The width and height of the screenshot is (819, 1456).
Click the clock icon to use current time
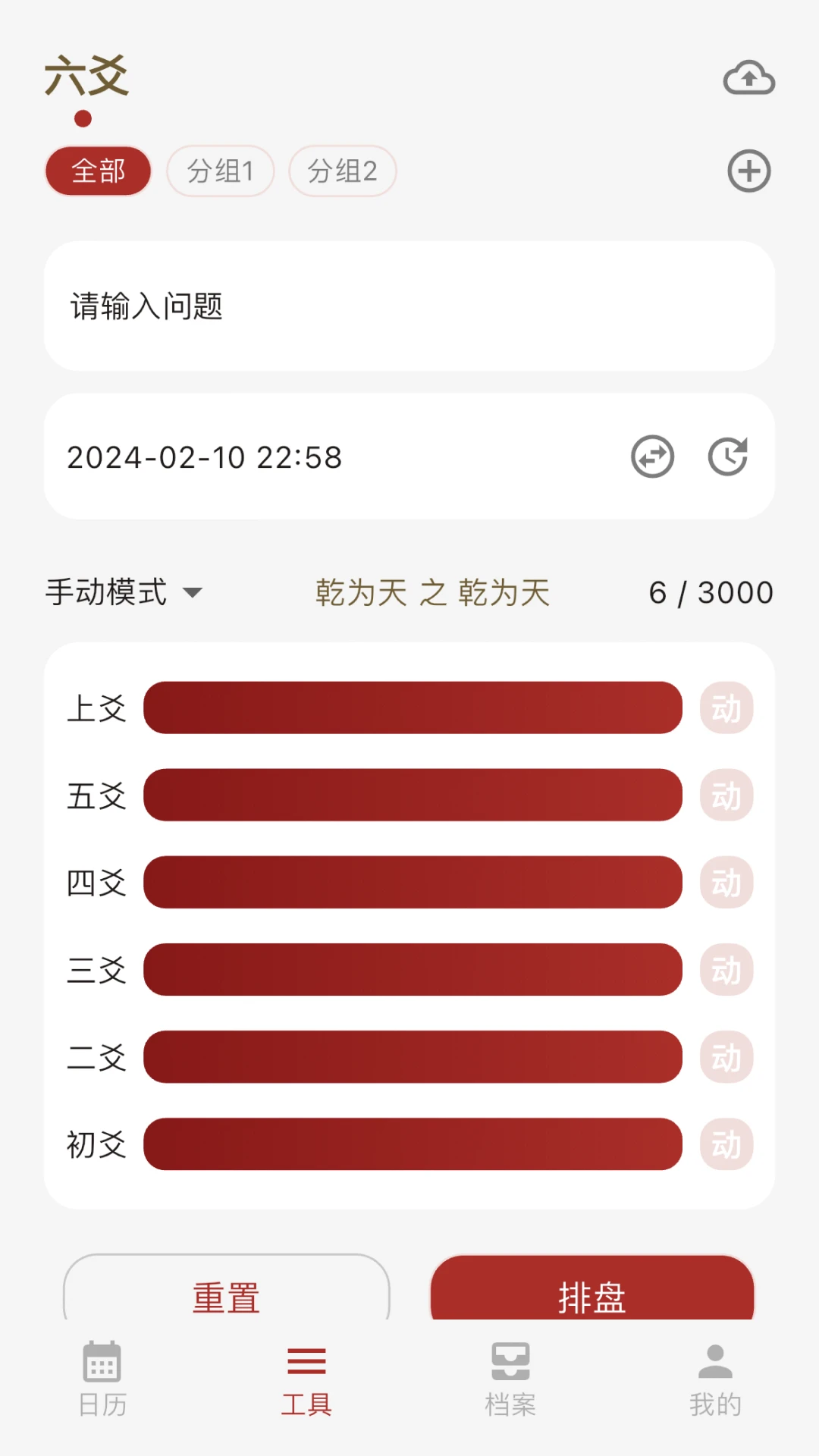pyautogui.click(x=729, y=456)
